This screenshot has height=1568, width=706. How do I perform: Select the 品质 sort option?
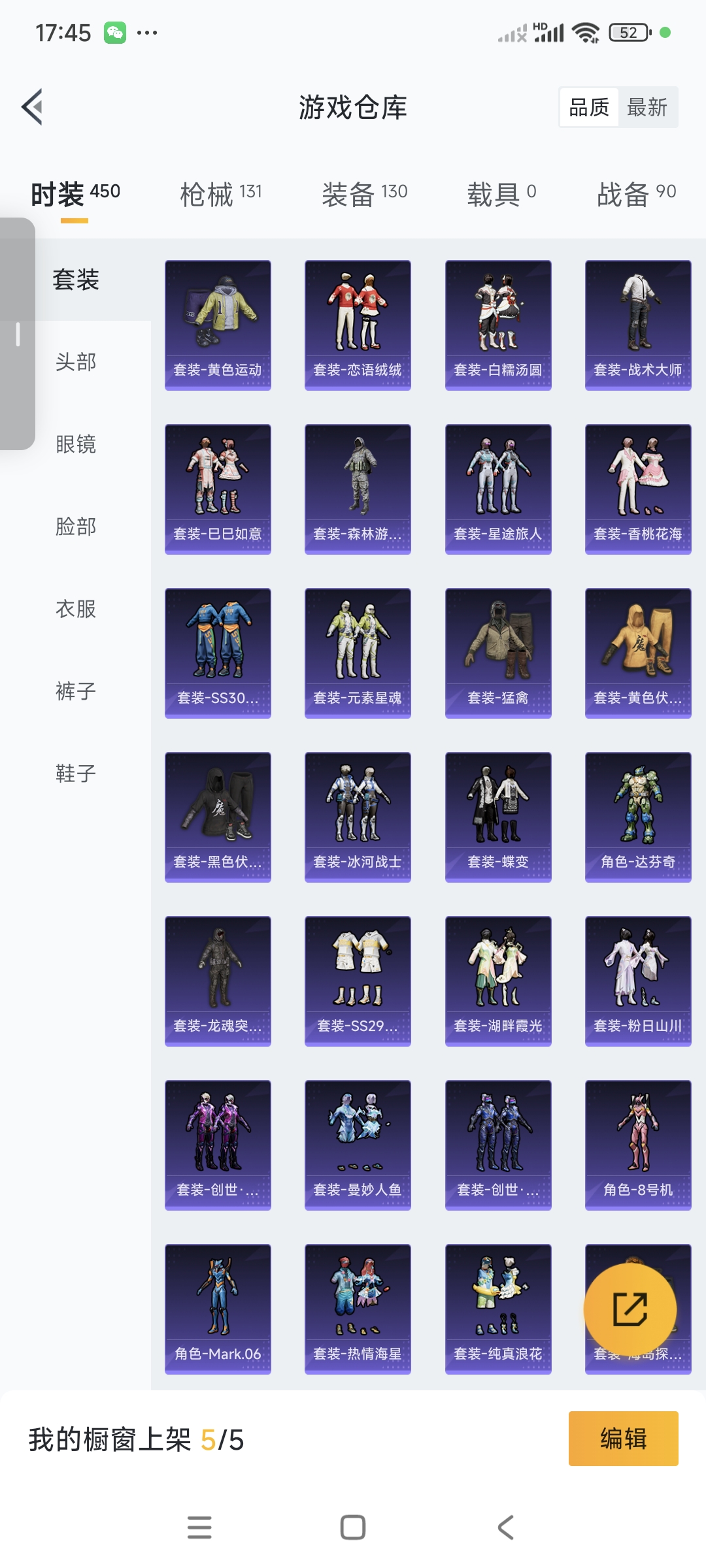[x=588, y=107]
